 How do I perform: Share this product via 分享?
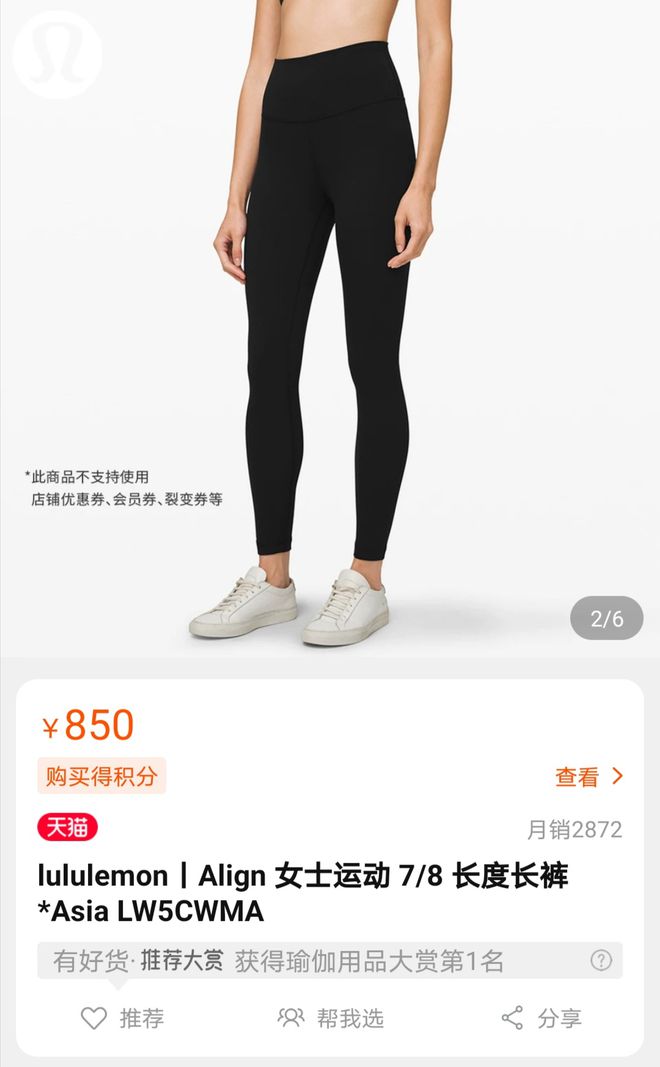click(541, 1018)
